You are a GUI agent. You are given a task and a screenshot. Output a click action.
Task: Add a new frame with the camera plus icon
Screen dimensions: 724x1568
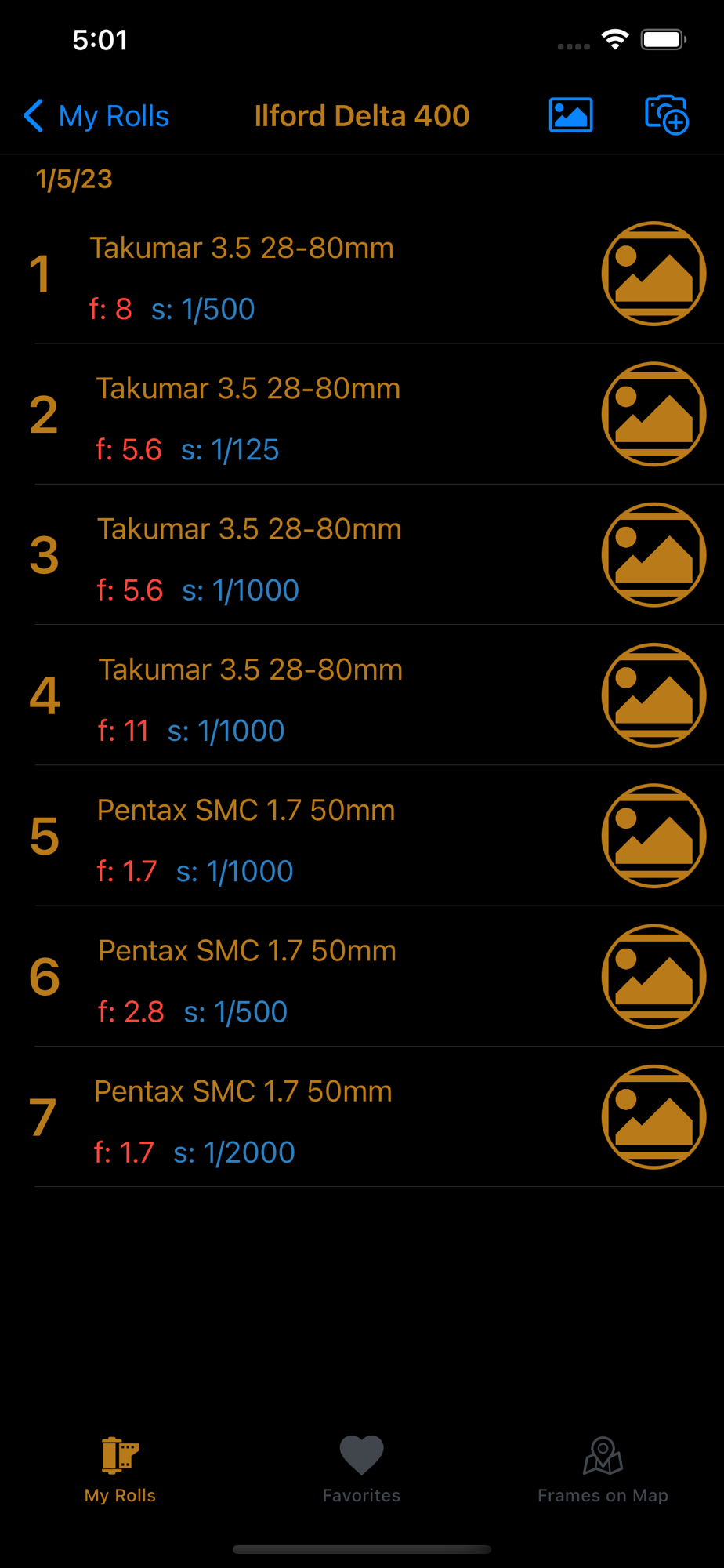(x=666, y=115)
